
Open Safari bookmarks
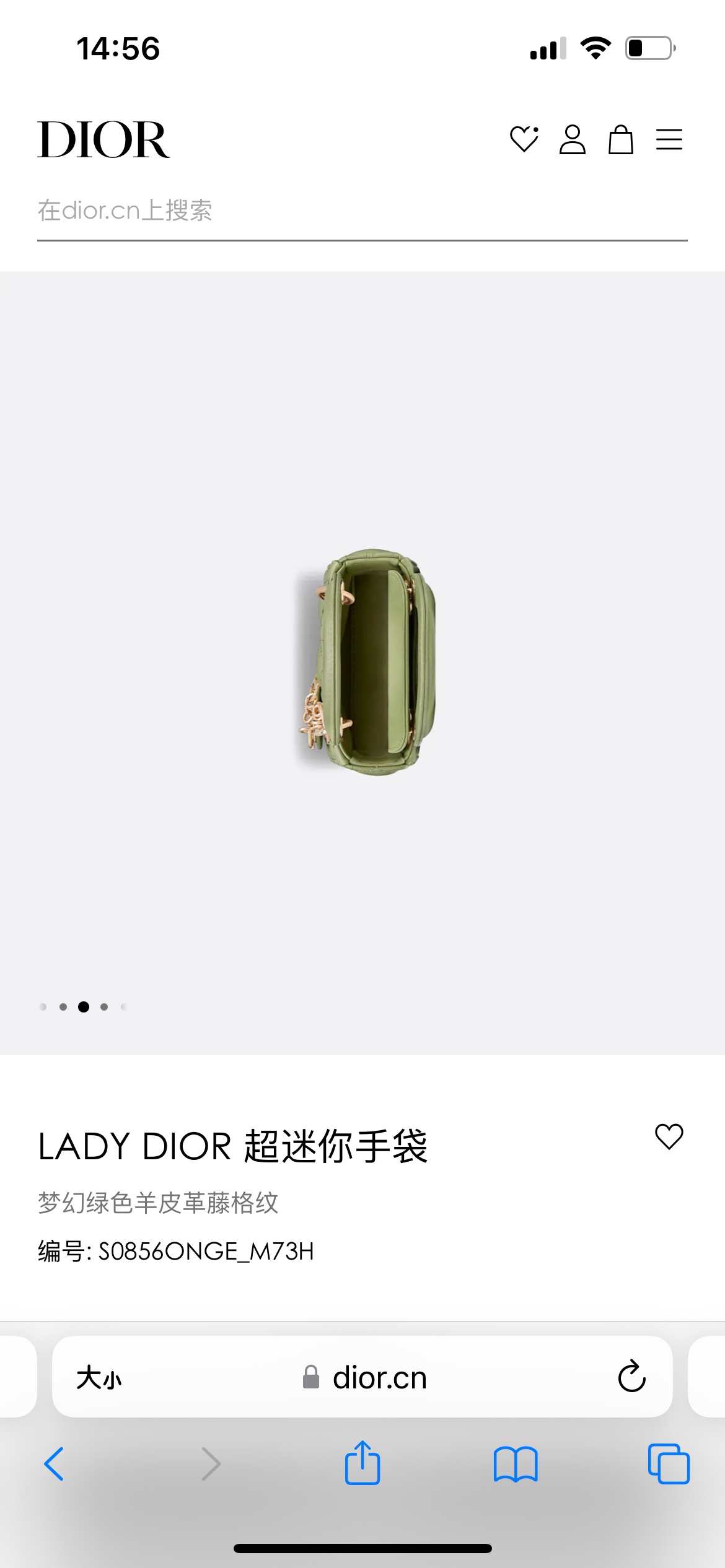516,1464
